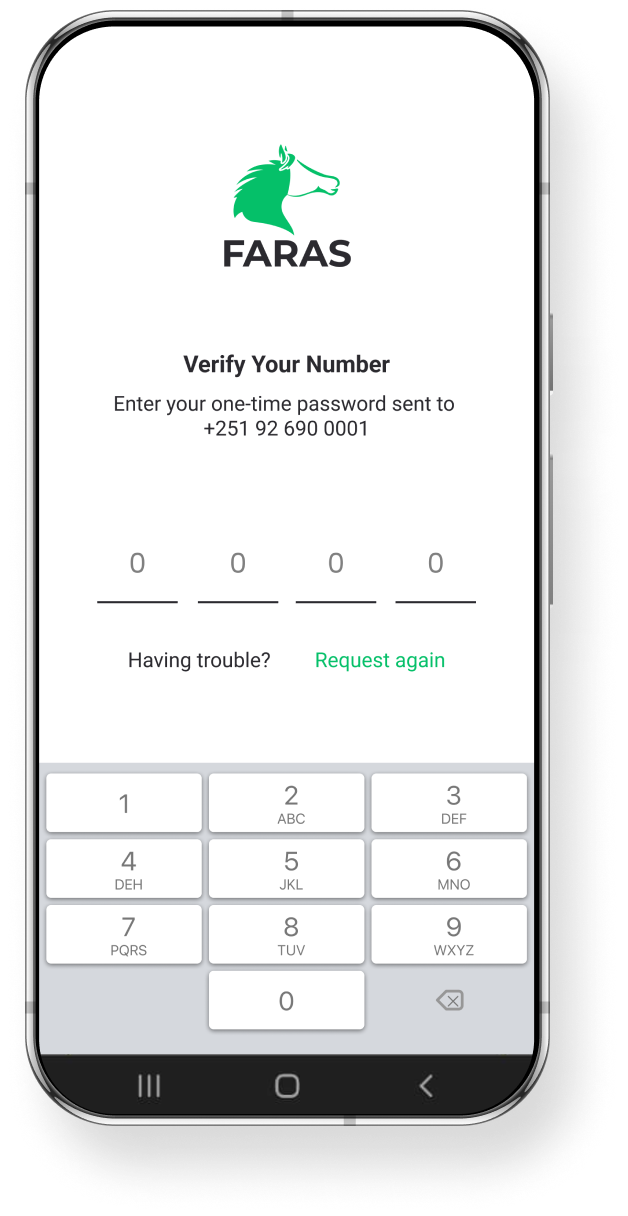628x1216 pixels.
Task: Hit the 3 DEF key
Action: coord(449,803)
